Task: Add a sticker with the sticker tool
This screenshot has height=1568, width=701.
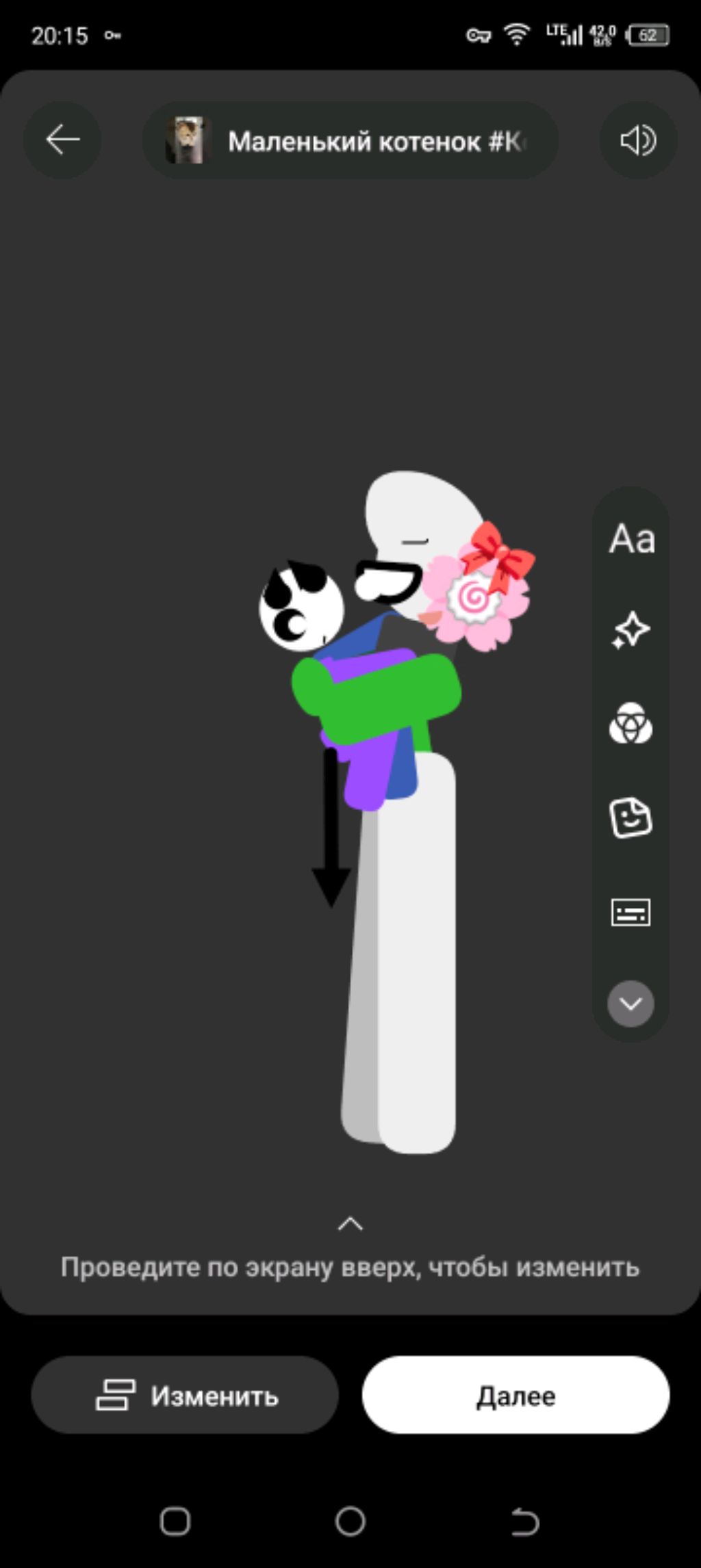Action: [x=630, y=818]
